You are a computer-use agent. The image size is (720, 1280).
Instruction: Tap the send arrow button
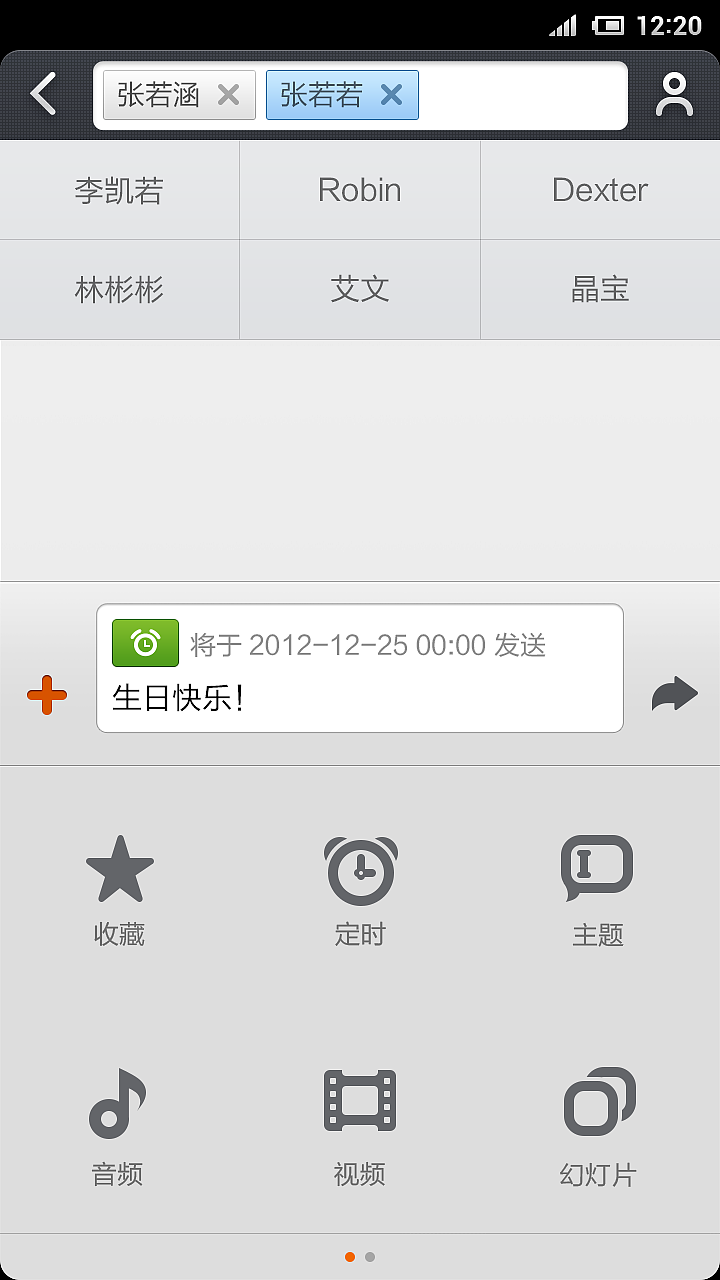(675, 694)
